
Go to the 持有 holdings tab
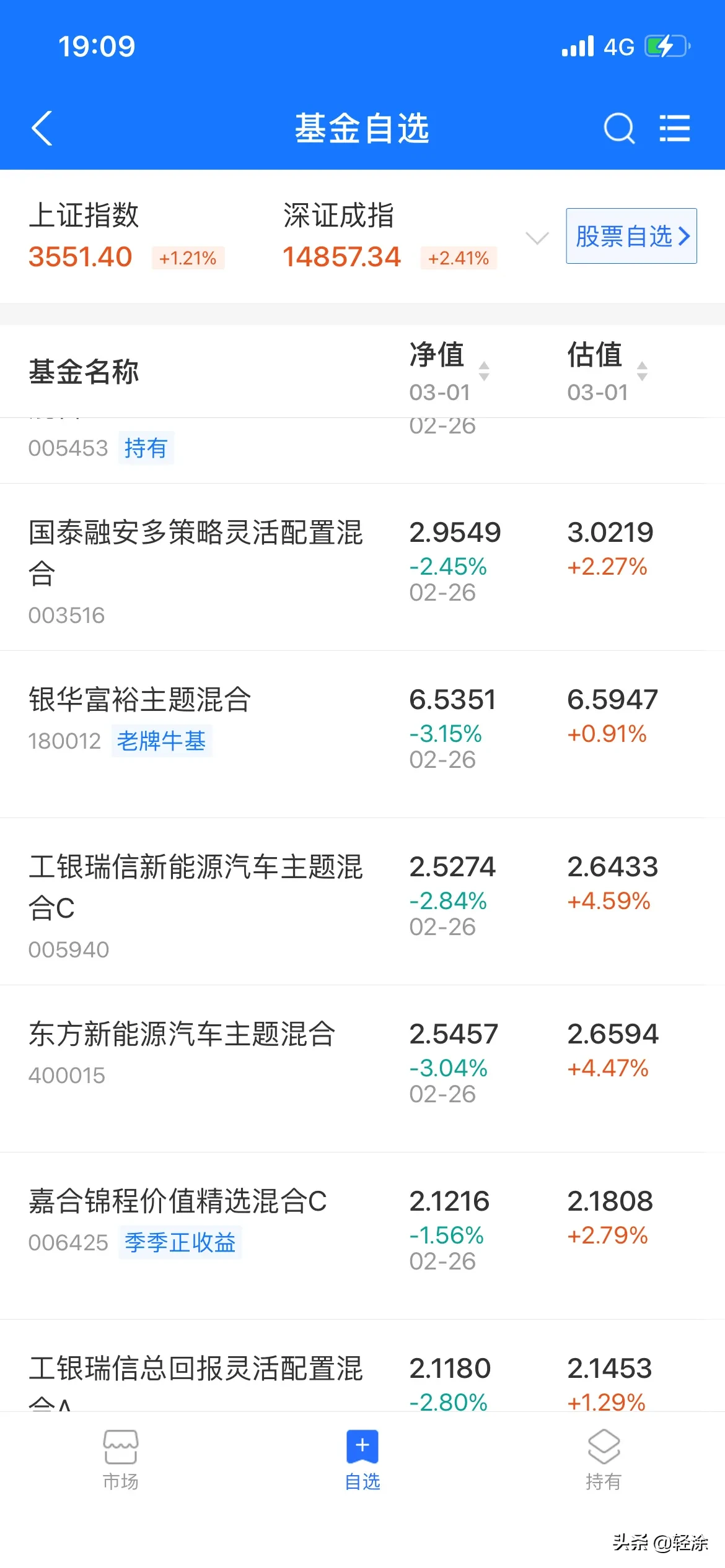604,1460
